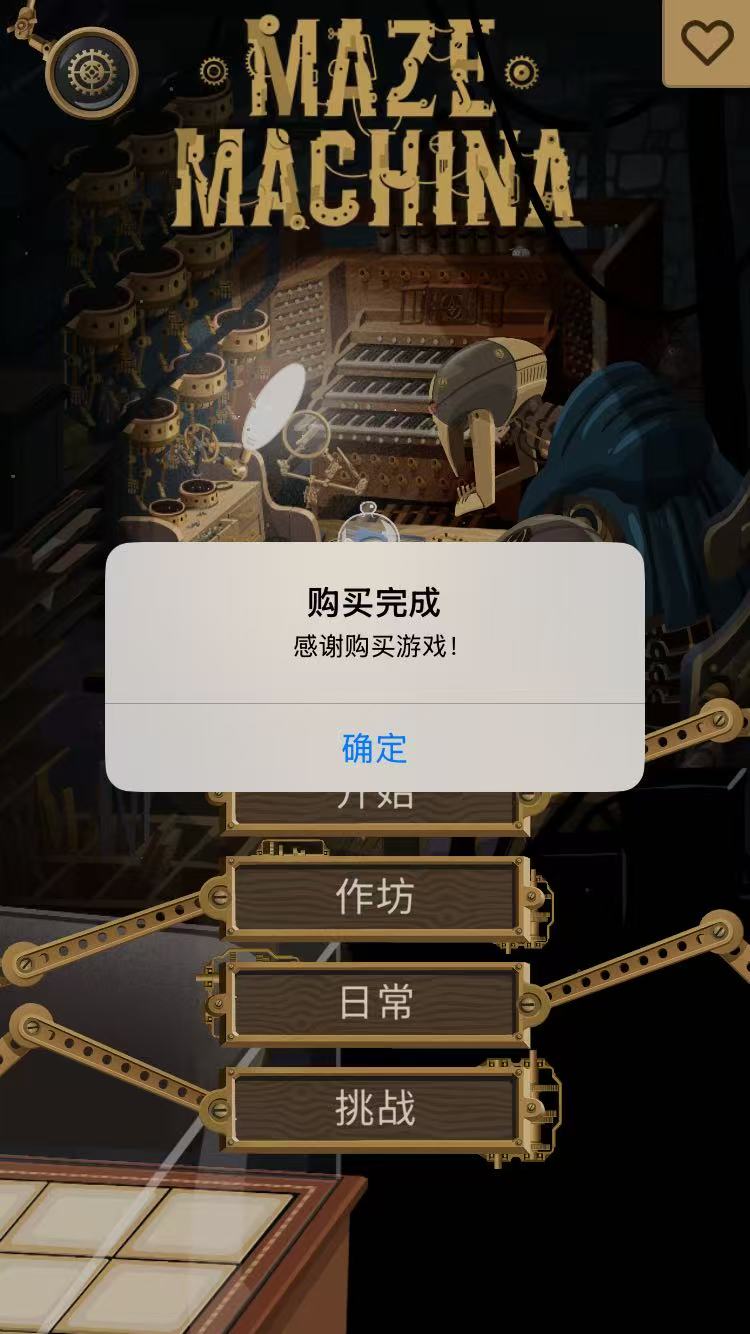Enter the 日常 daily mode

tap(375, 1002)
